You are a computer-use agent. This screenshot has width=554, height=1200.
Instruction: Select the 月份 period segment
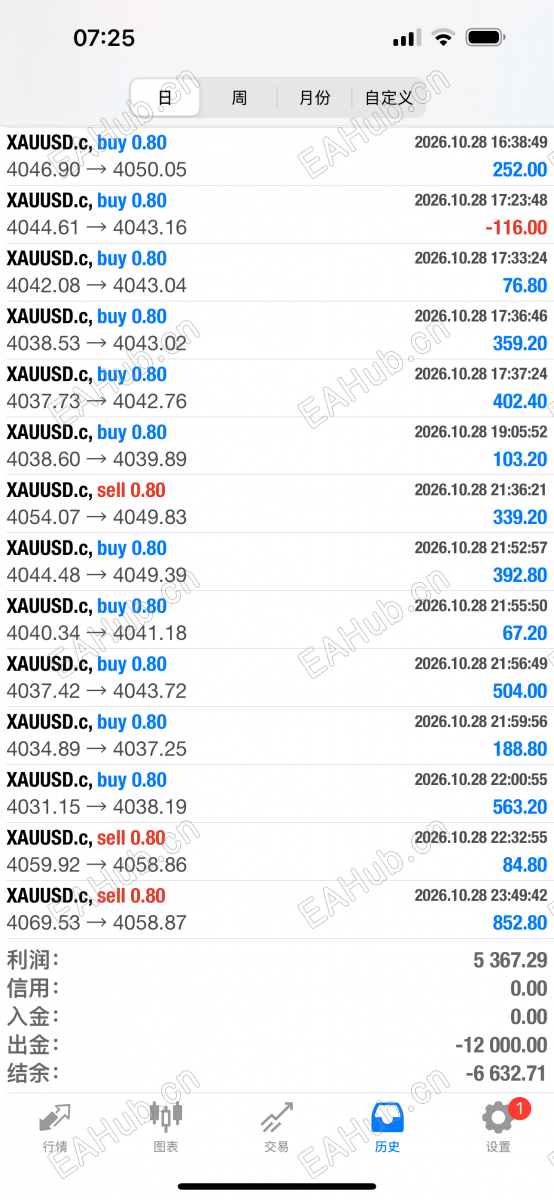[315, 98]
